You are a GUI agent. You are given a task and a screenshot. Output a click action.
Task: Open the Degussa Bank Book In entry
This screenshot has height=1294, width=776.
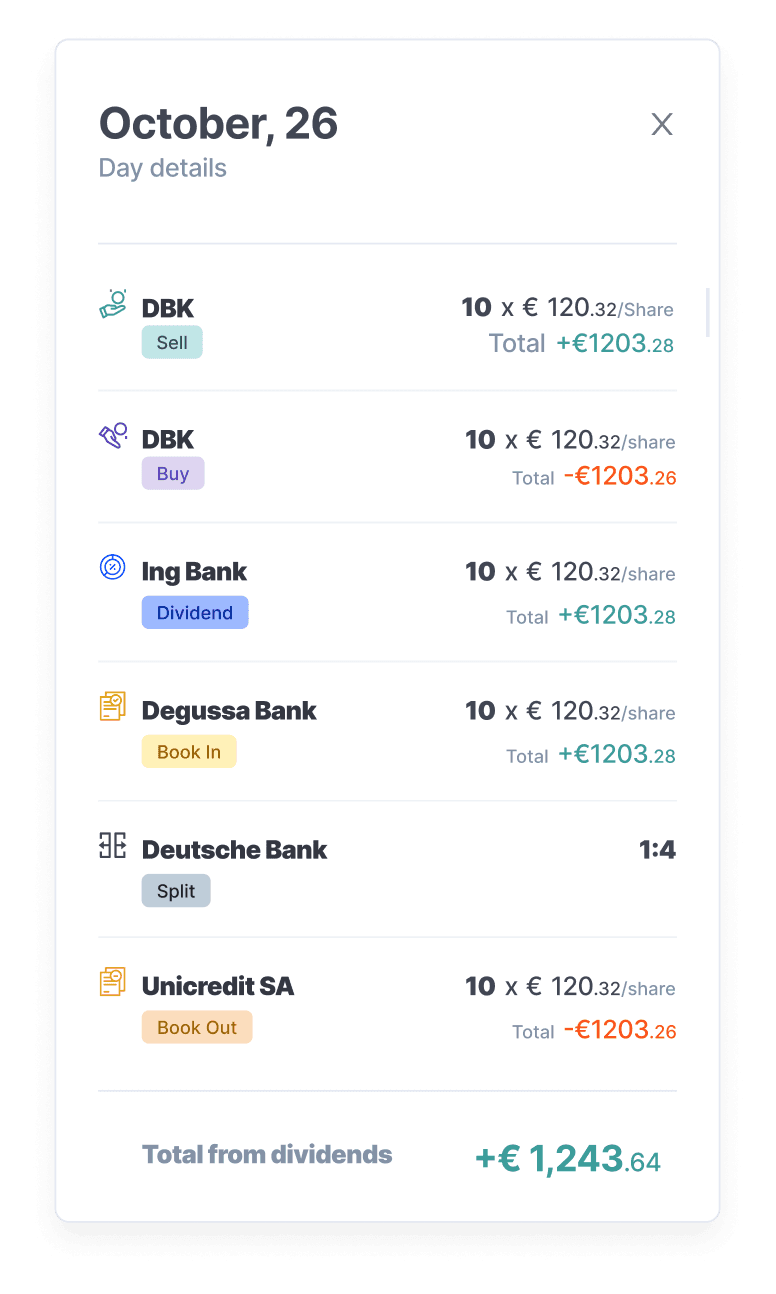[x=386, y=731]
